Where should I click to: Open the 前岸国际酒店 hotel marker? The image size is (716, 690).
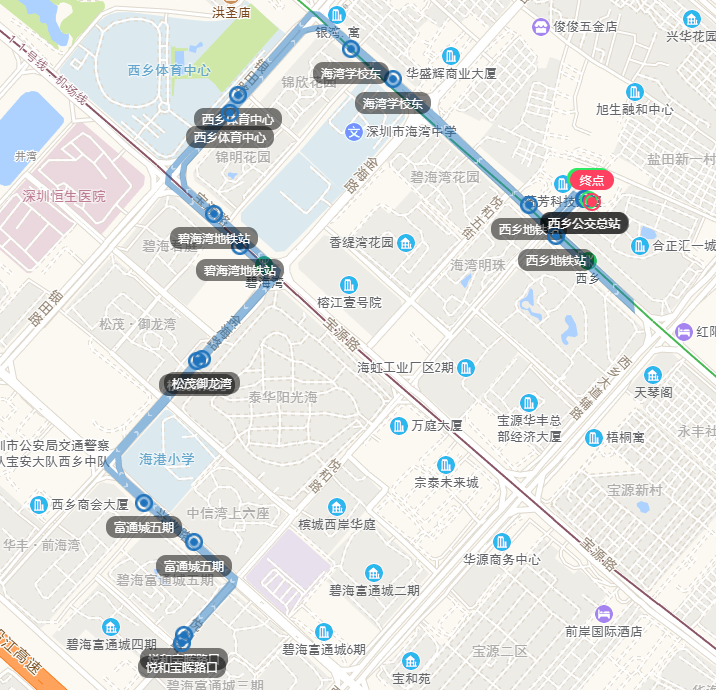[x=603, y=612]
